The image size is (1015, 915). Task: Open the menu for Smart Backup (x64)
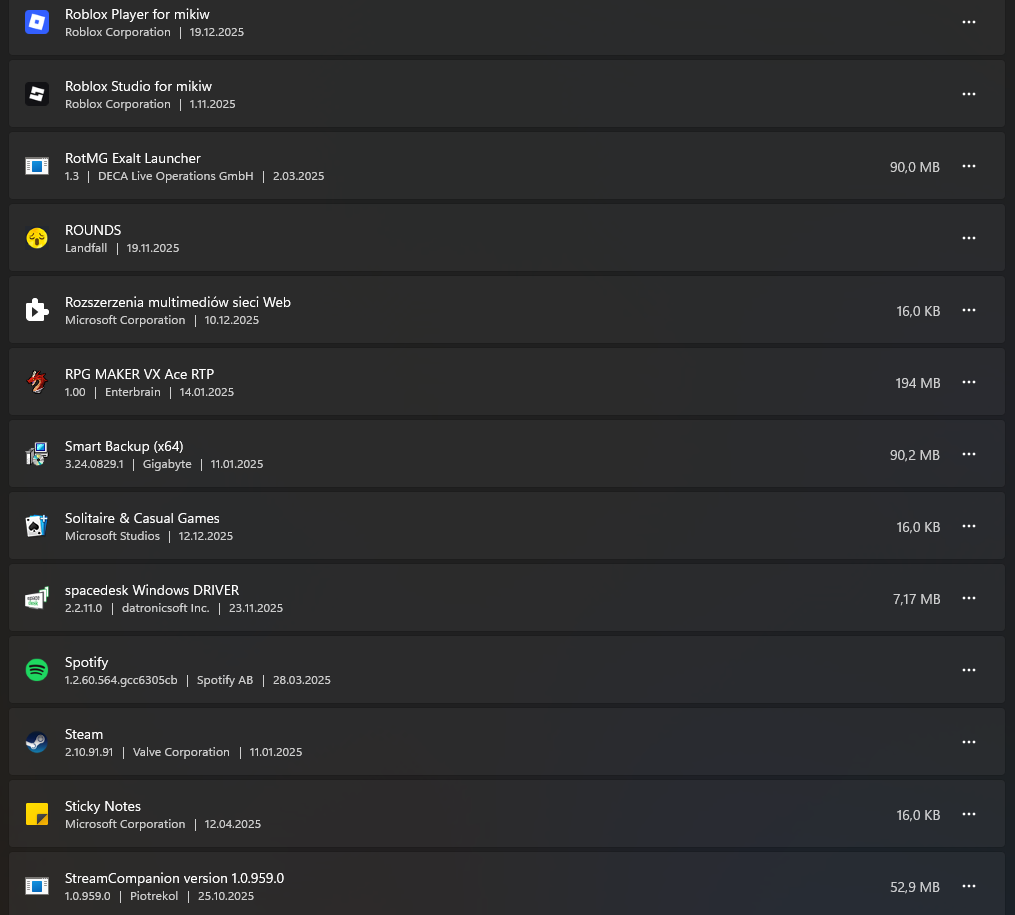tap(968, 454)
